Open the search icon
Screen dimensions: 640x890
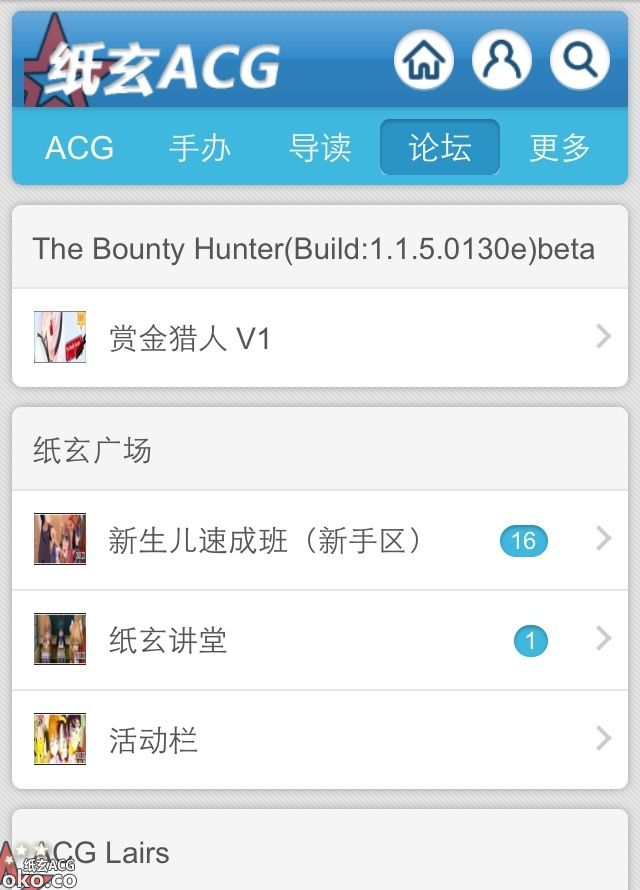(x=580, y=60)
